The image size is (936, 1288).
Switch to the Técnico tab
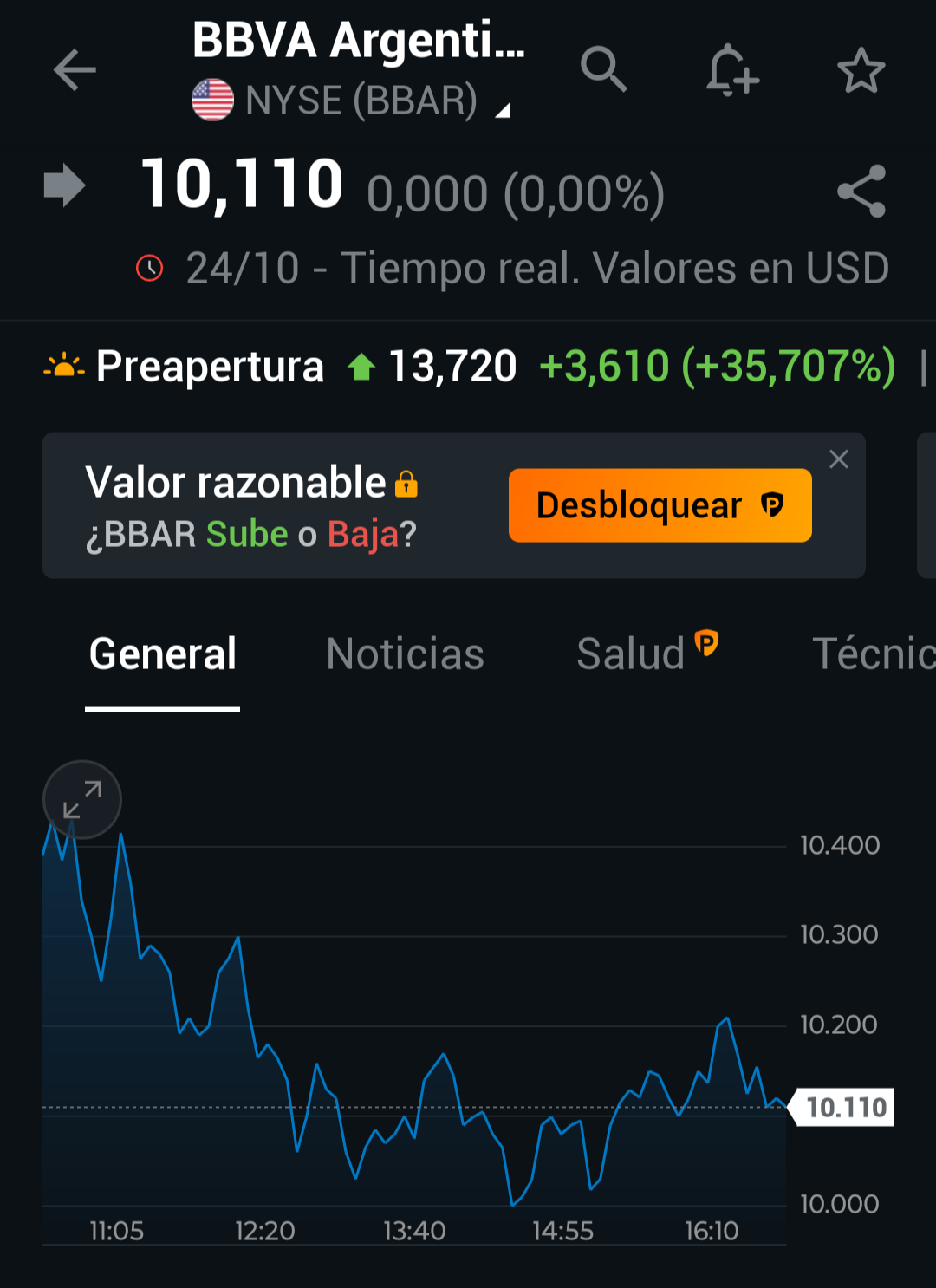(871, 654)
